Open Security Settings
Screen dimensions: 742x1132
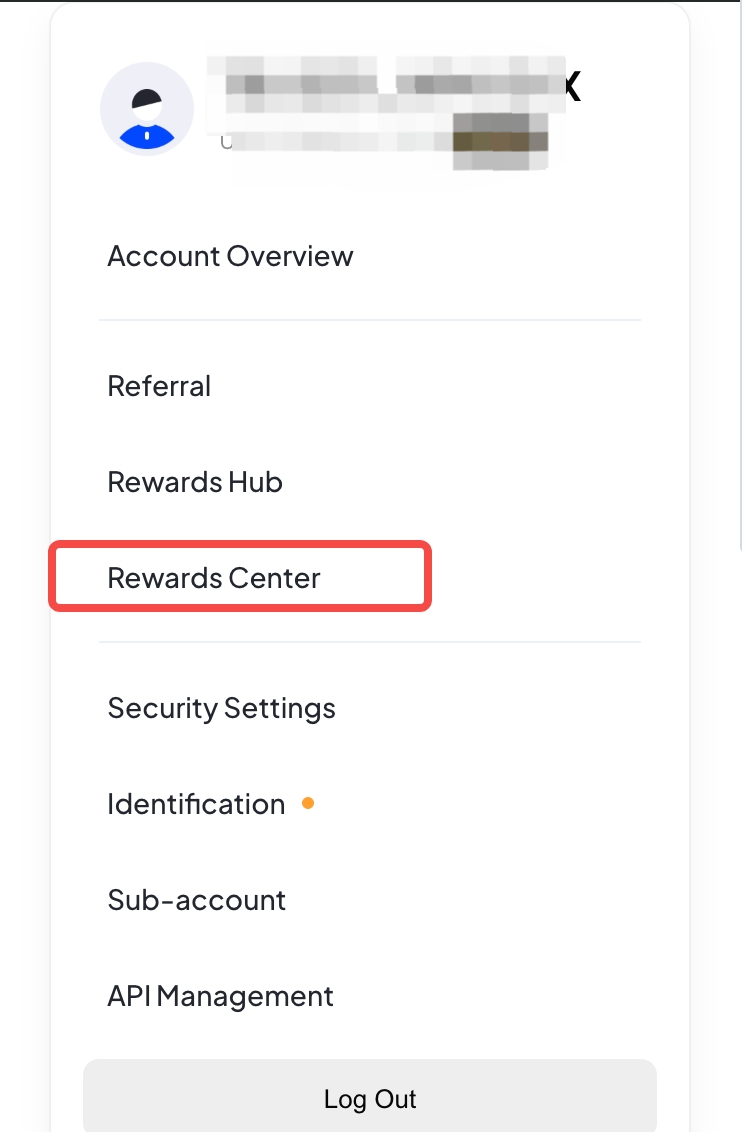click(x=221, y=708)
